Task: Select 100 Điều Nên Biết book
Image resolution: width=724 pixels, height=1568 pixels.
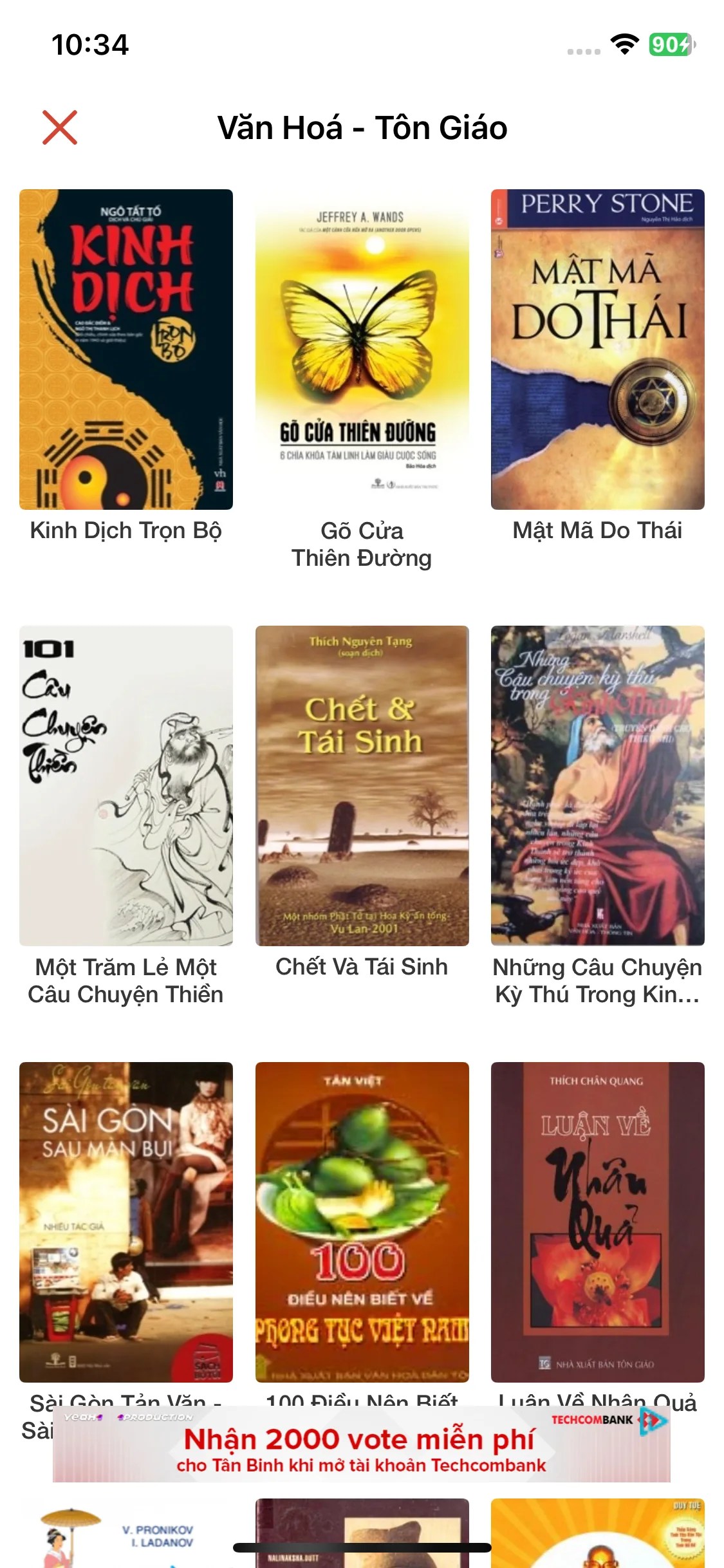Action: pos(362,1222)
